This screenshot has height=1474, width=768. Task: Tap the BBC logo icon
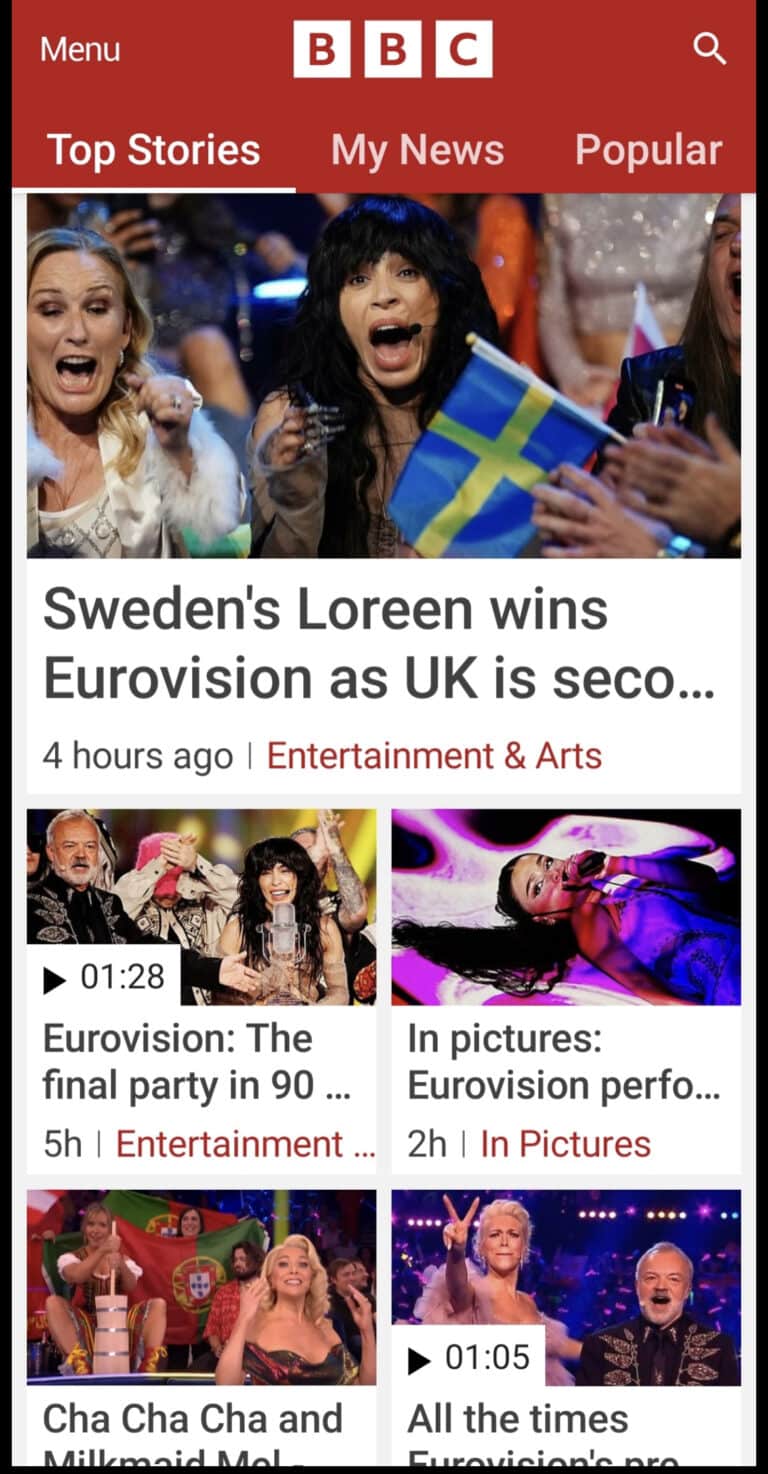[391, 47]
